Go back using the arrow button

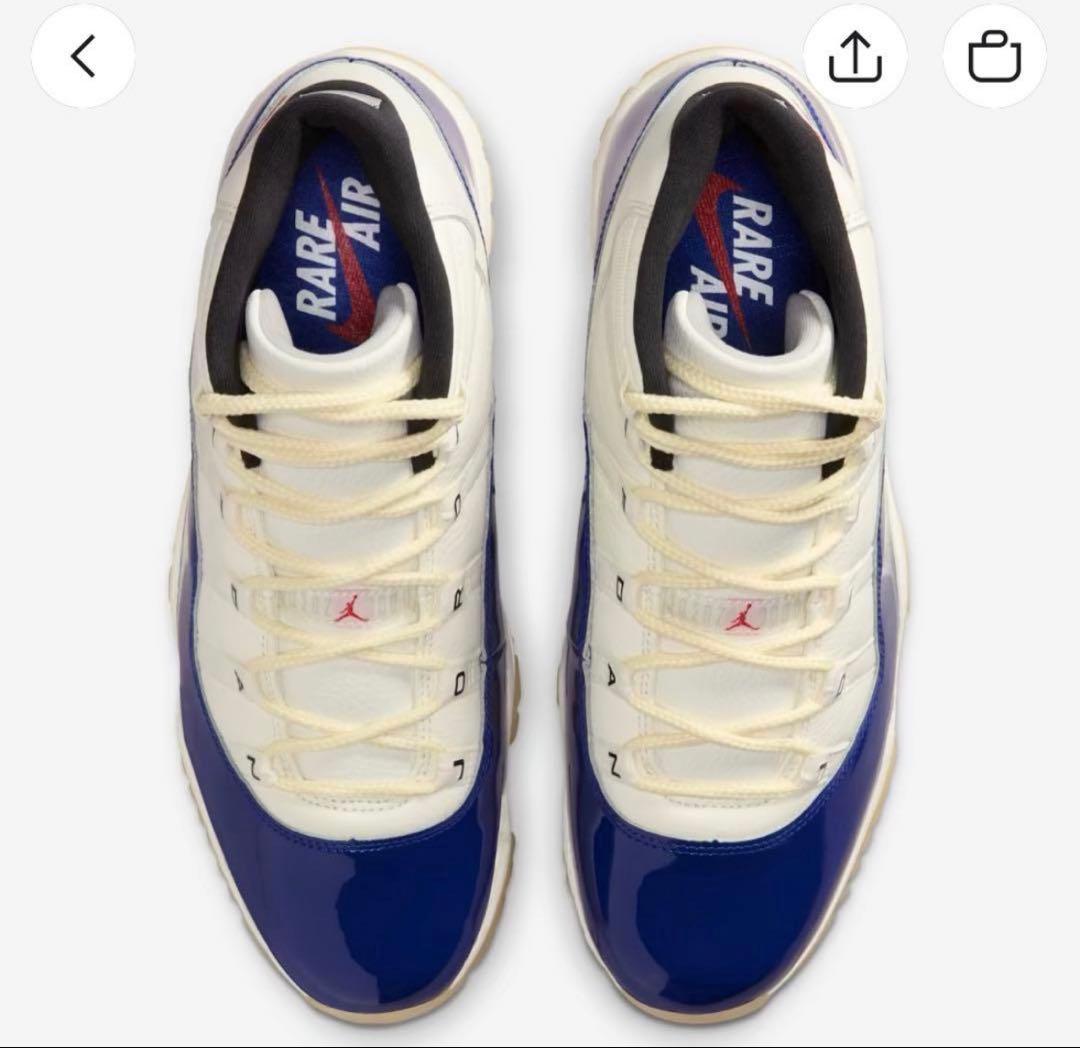coord(83,57)
